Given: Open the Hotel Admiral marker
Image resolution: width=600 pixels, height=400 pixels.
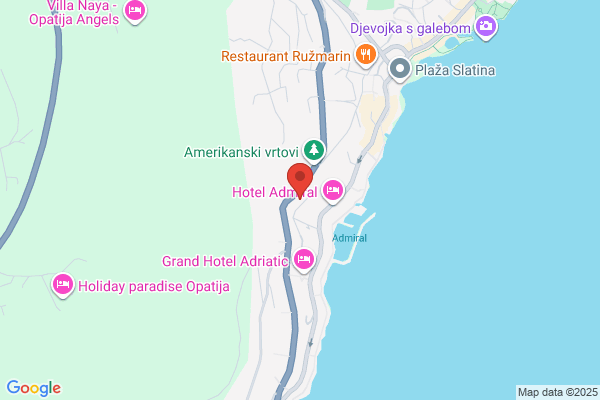Looking at the screenshot, I should click(333, 190).
